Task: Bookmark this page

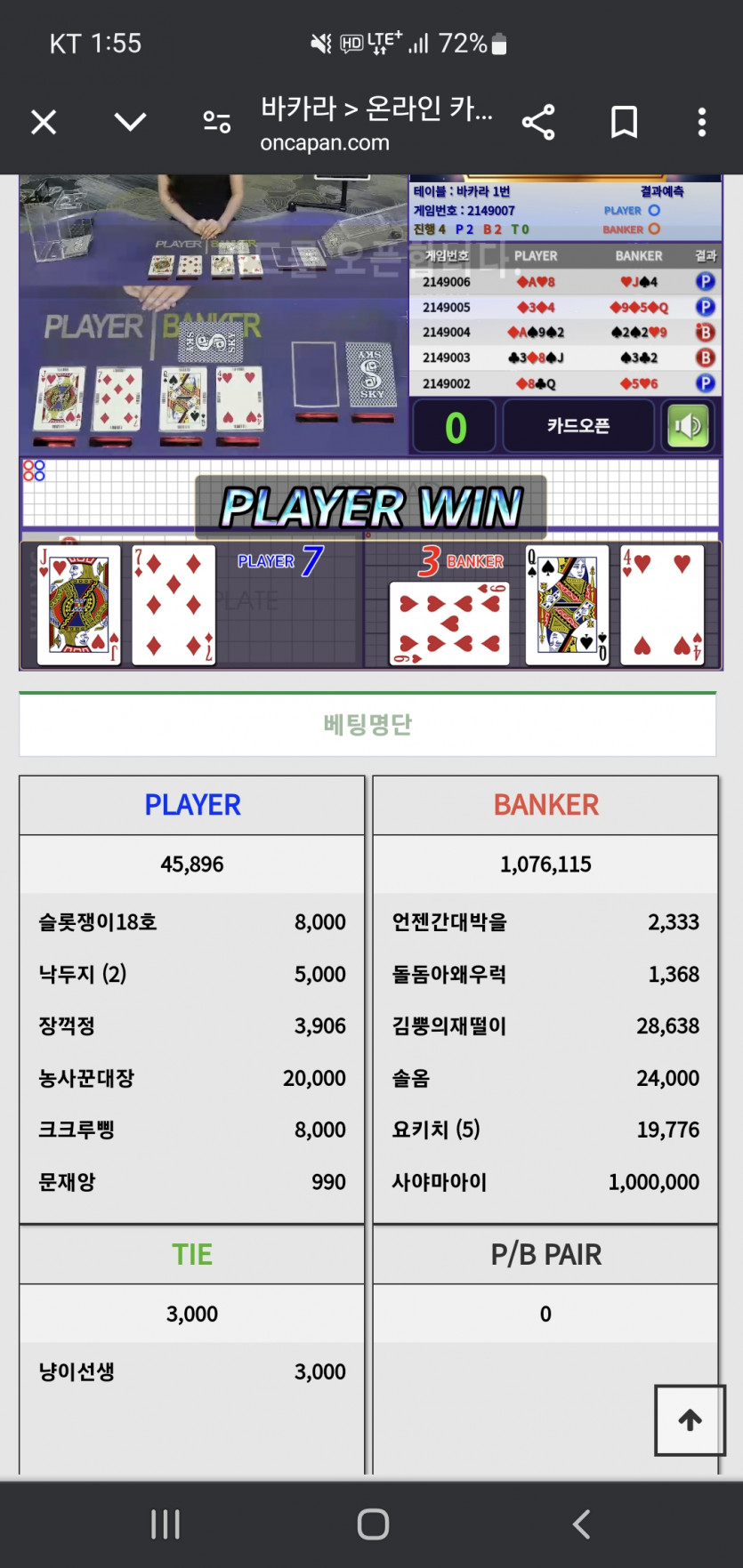Action: 624,122
